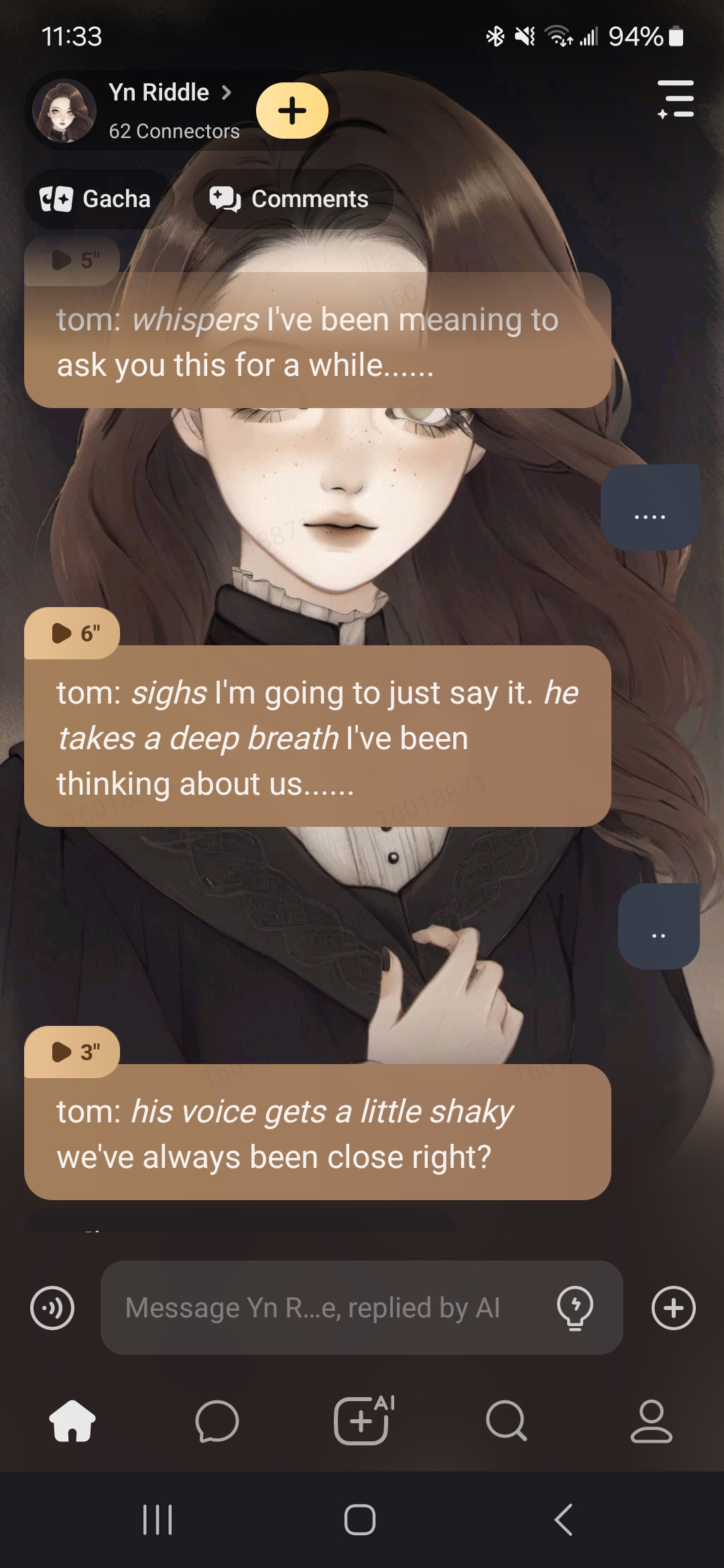Focus the Message Yn Riddle text field

(x=322, y=1307)
